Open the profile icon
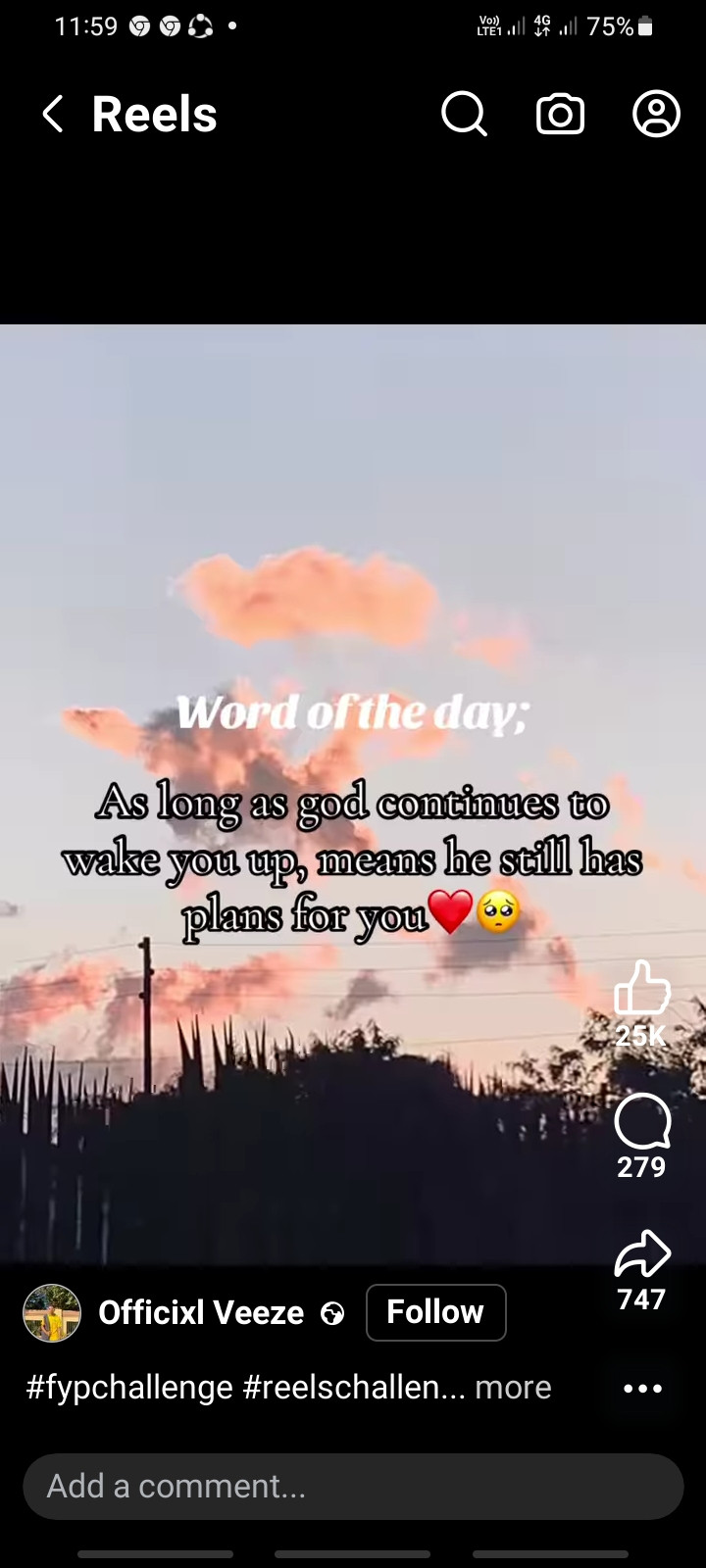This screenshot has width=706, height=1568. 656,114
